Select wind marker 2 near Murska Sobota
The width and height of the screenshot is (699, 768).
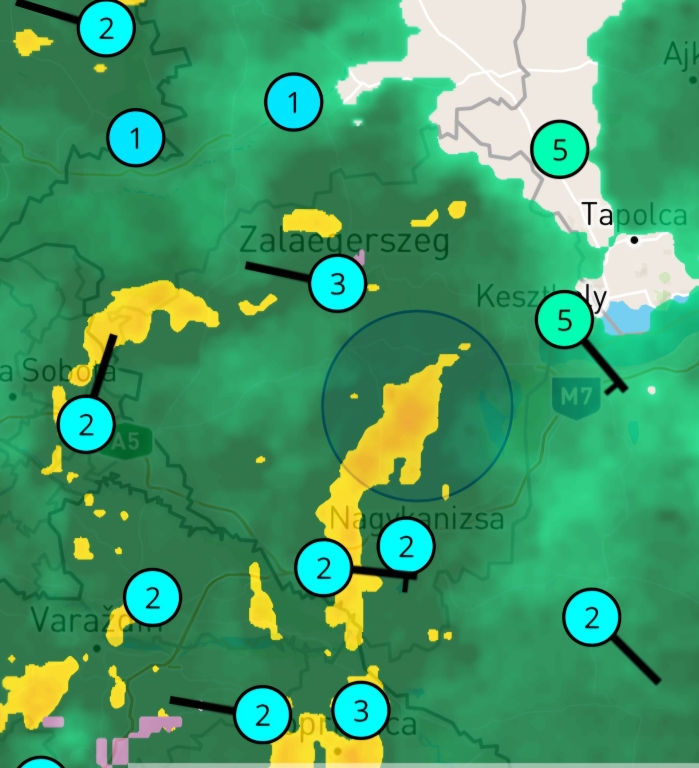[86, 425]
